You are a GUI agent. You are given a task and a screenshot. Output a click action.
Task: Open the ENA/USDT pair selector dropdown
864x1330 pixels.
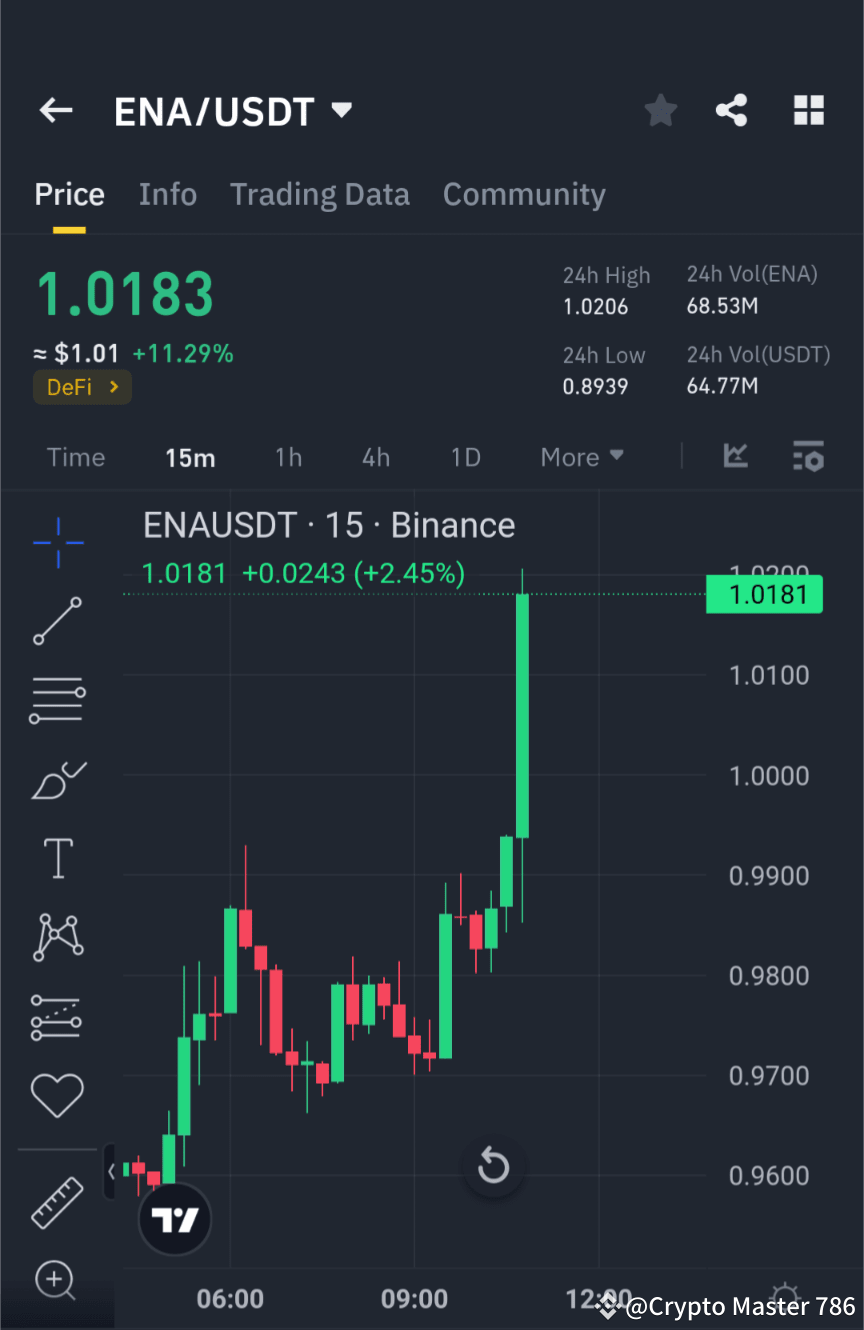click(234, 111)
